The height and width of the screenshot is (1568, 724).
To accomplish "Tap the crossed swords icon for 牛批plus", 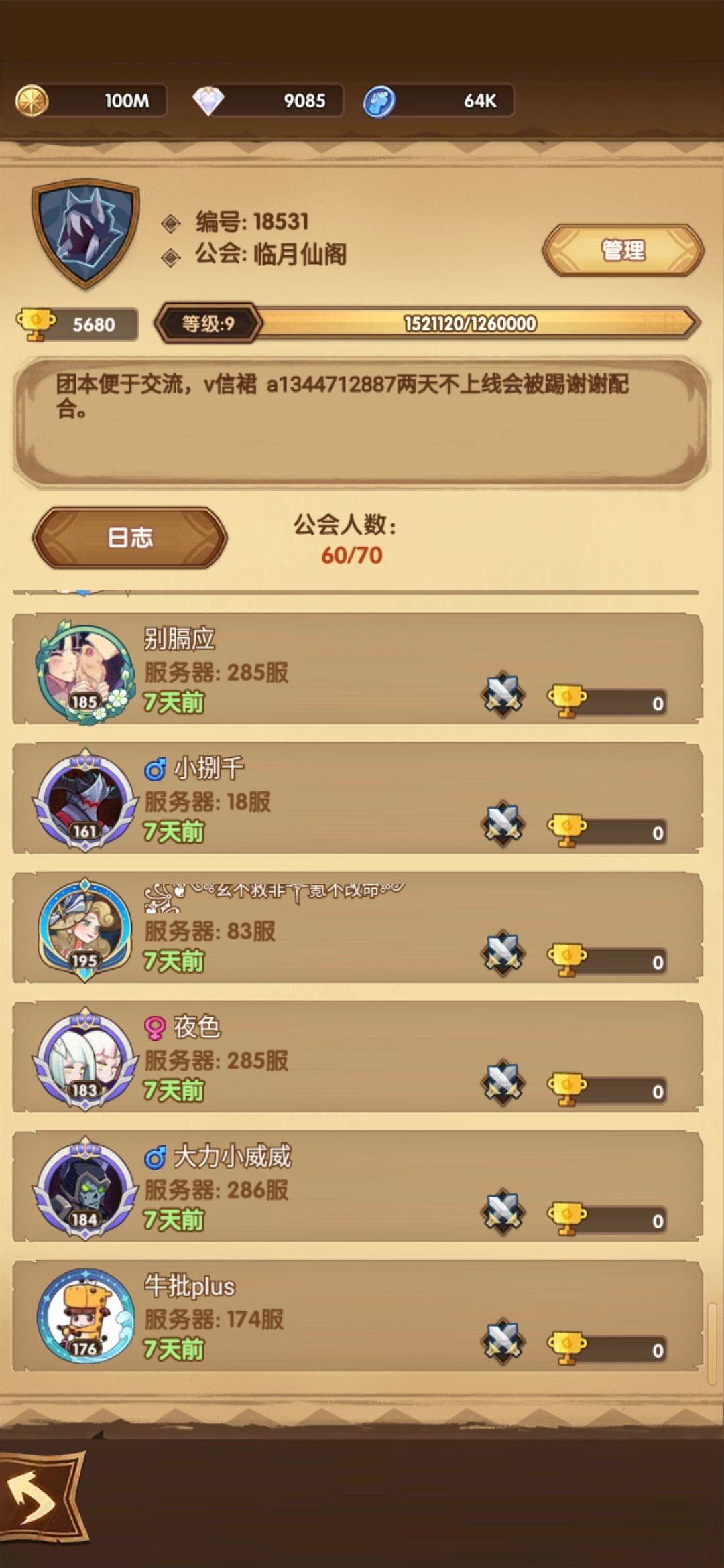I will coord(503,1342).
